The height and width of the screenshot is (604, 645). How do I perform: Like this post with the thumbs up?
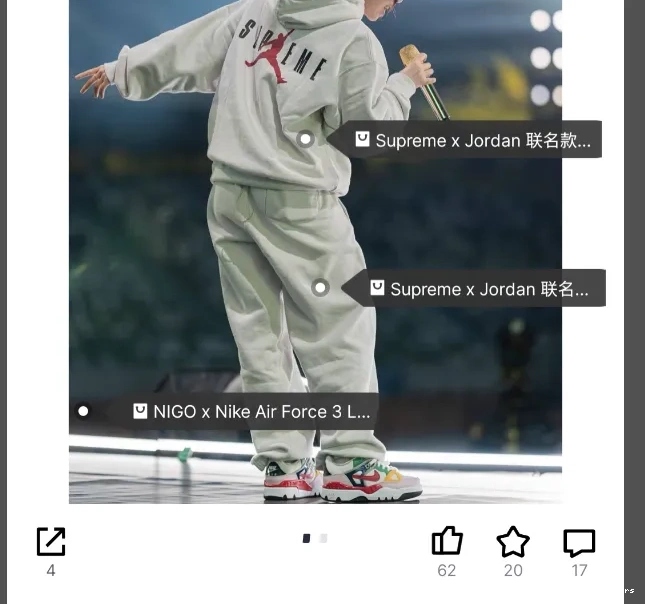click(447, 541)
